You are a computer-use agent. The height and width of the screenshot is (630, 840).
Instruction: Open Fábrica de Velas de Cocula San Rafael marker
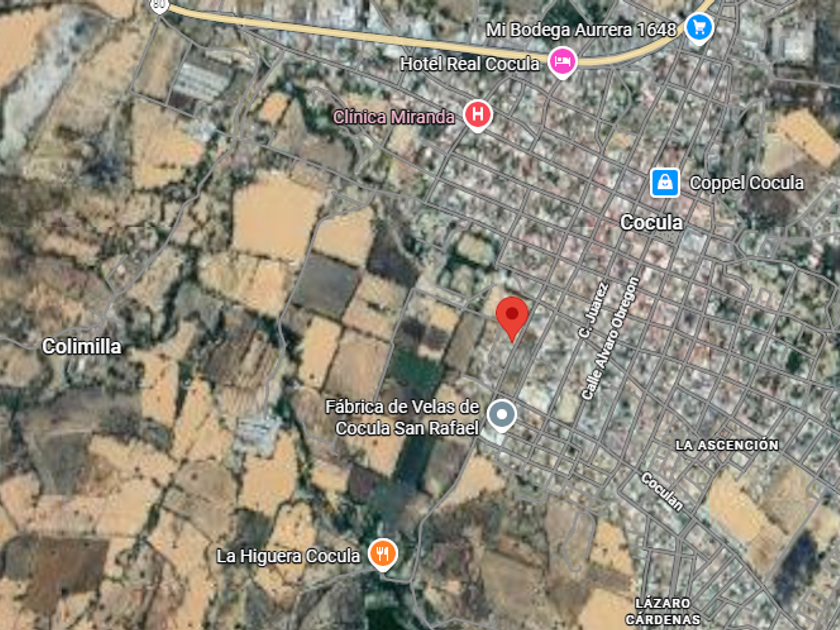(502, 414)
